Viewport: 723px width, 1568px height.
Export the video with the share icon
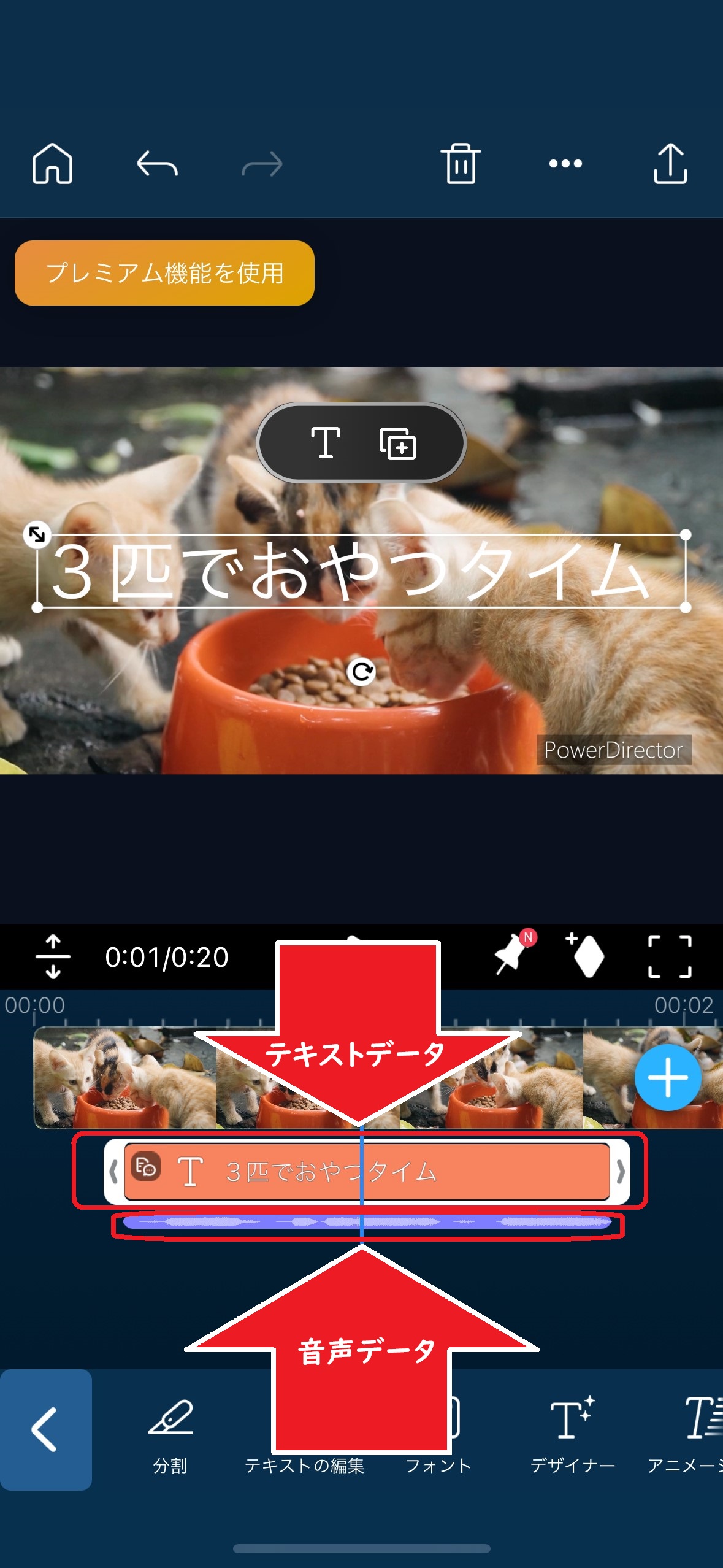(670, 164)
